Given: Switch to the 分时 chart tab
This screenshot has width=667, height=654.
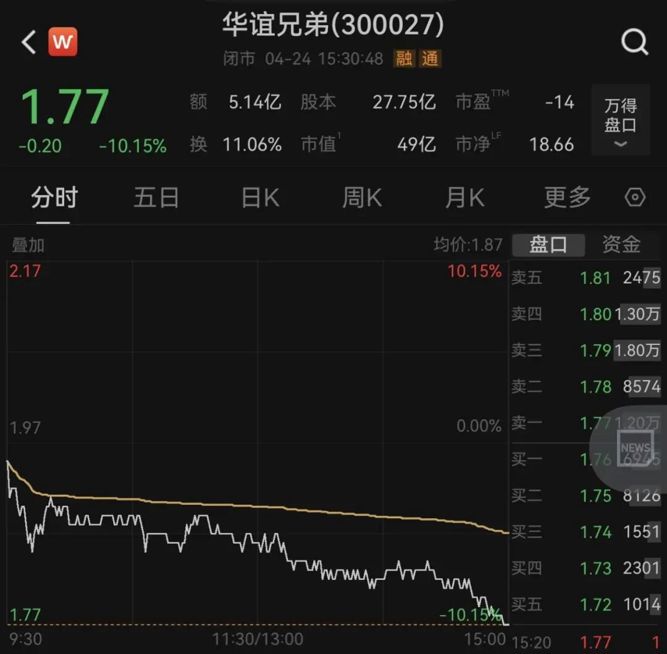Looking at the screenshot, I should [x=54, y=197].
